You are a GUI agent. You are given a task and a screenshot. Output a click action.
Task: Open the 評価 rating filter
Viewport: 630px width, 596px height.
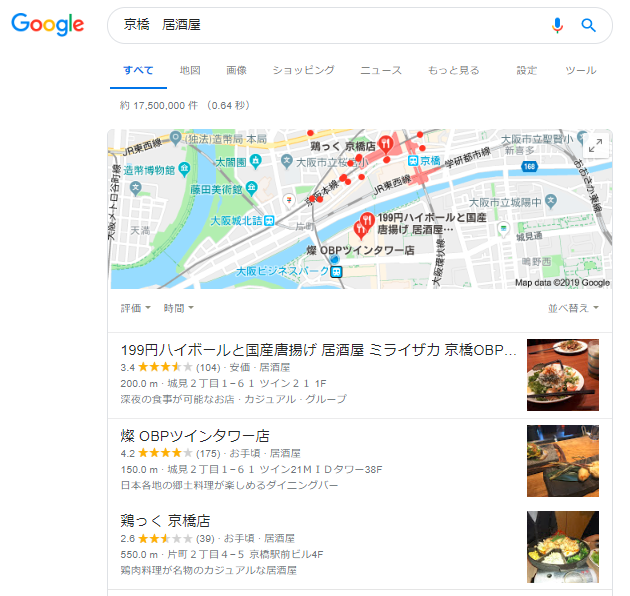coord(136,308)
